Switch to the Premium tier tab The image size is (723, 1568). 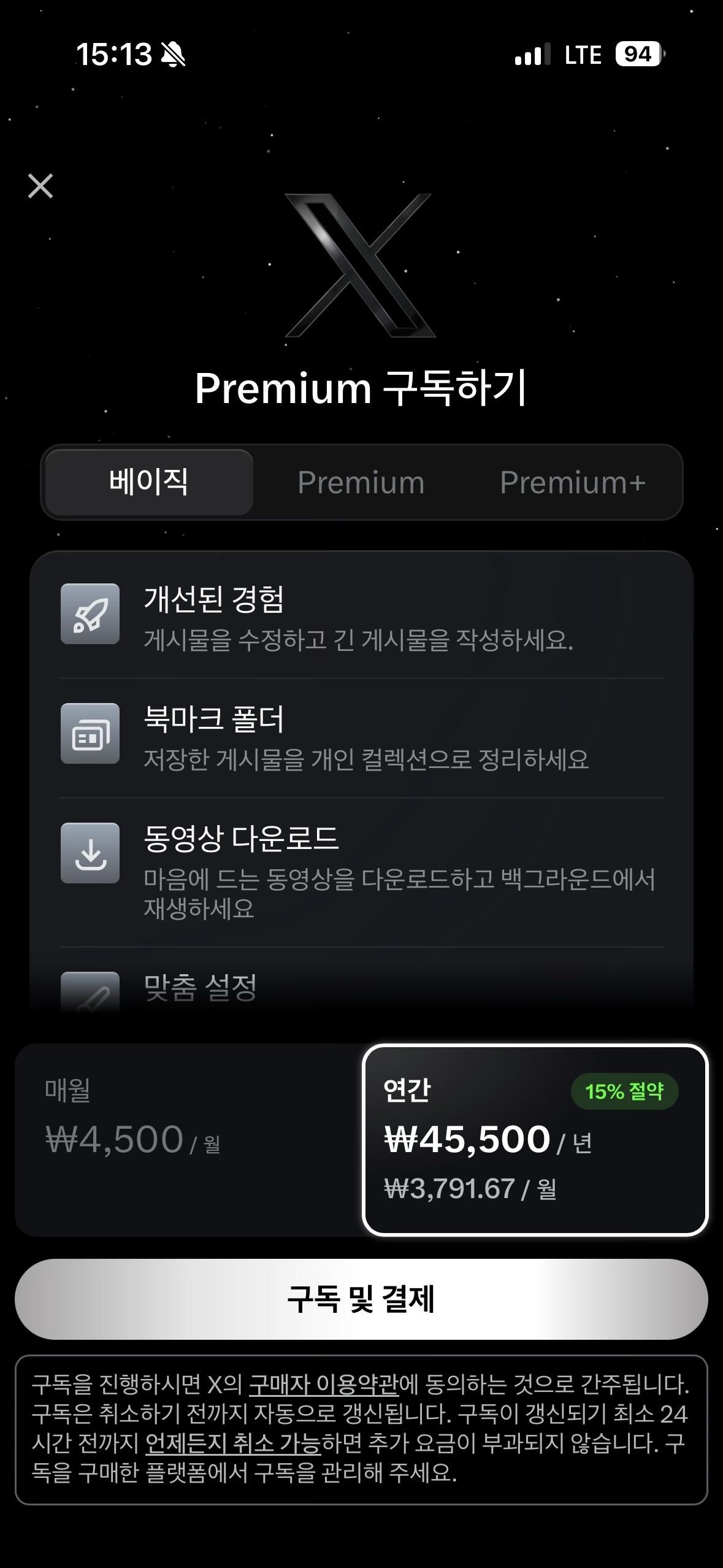361,482
